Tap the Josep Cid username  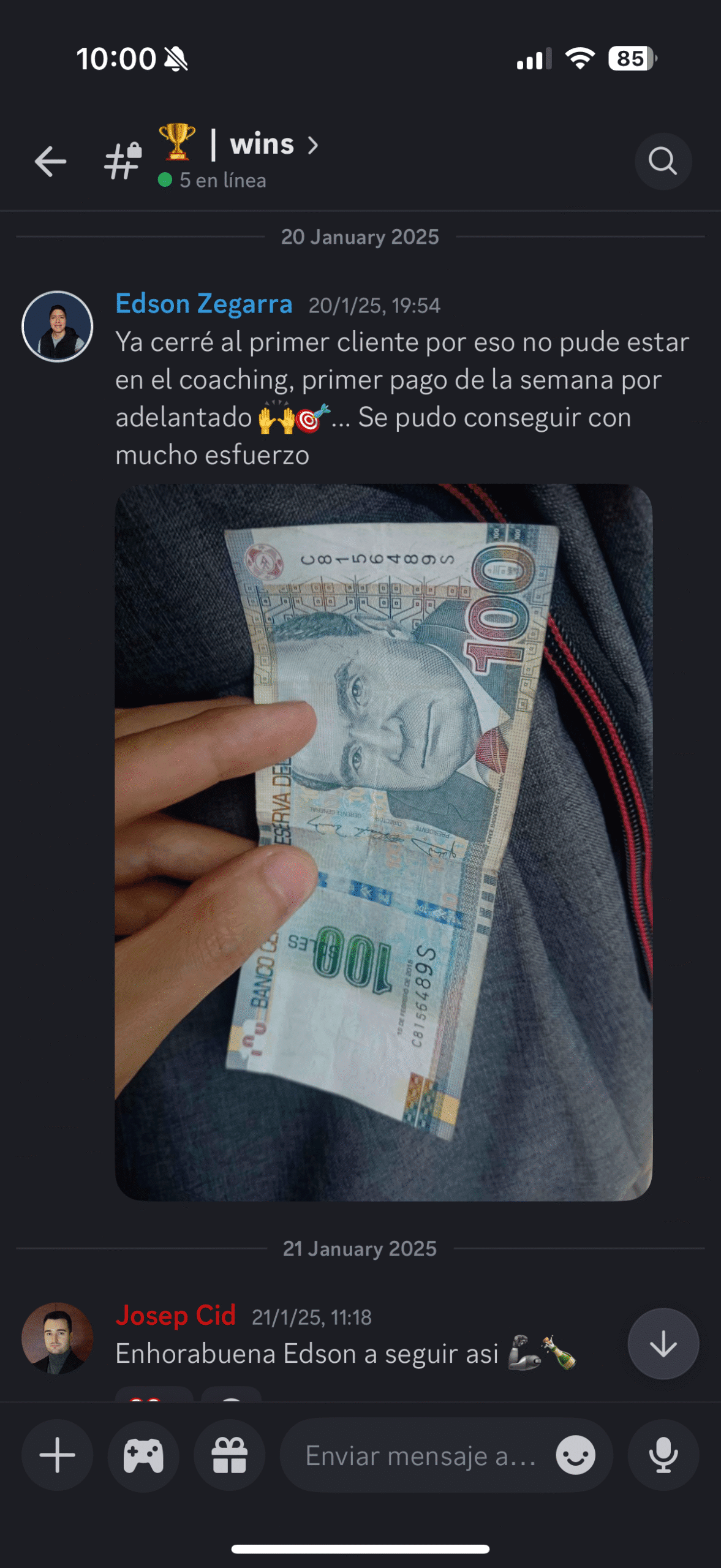[176, 1315]
